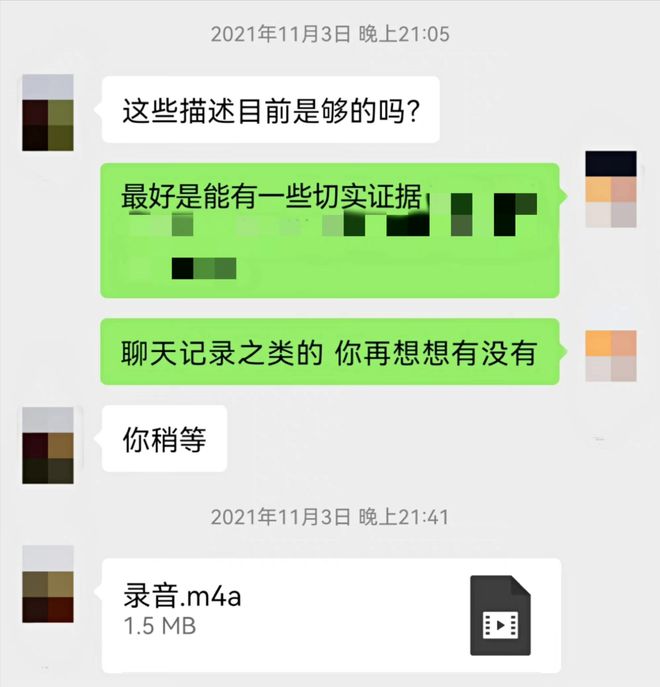Open sender's avatar beside 你稍等 message
The height and width of the screenshot is (687, 660).
pyautogui.click(x=48, y=446)
